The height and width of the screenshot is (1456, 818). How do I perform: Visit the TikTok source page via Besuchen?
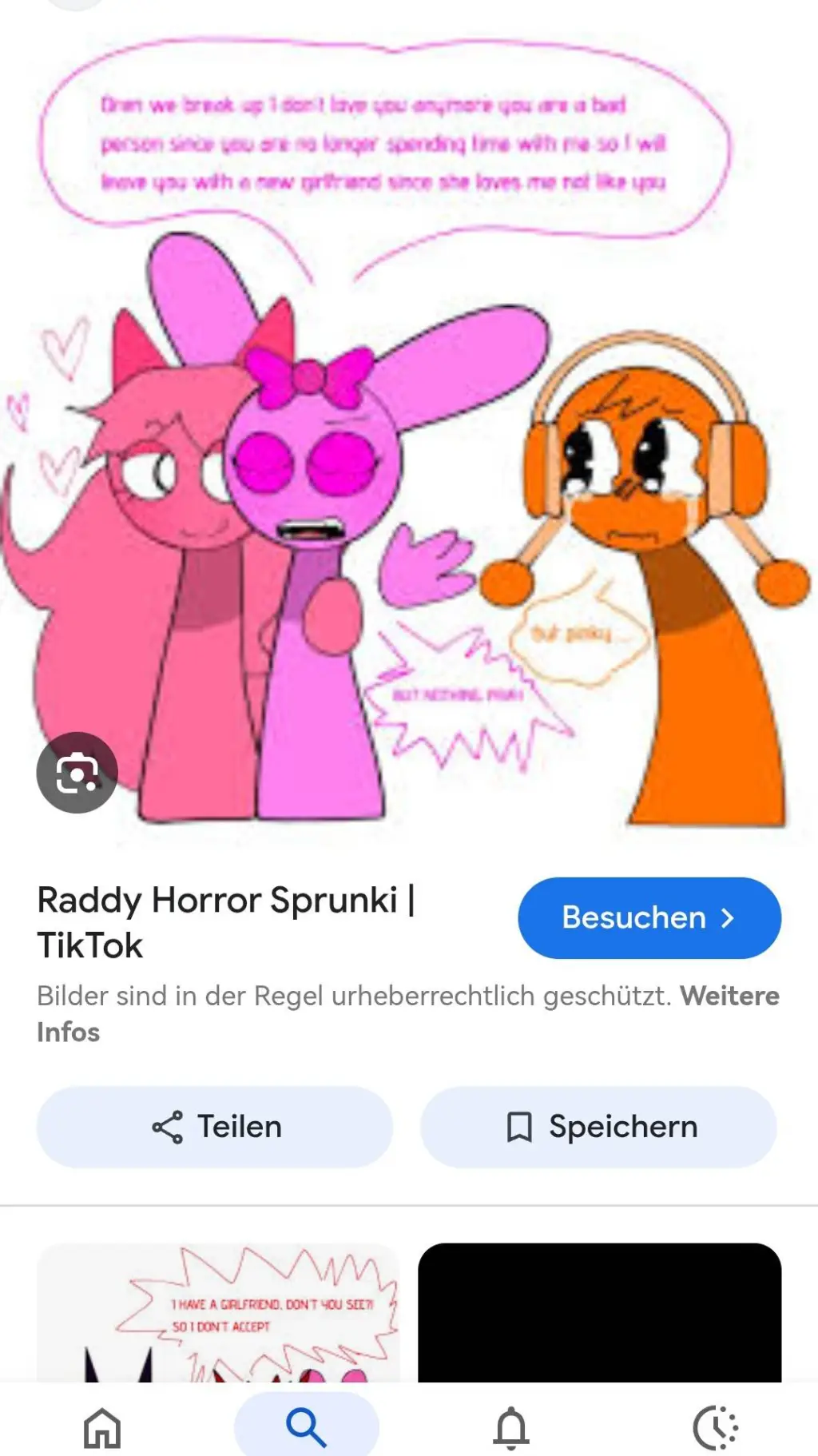(649, 917)
